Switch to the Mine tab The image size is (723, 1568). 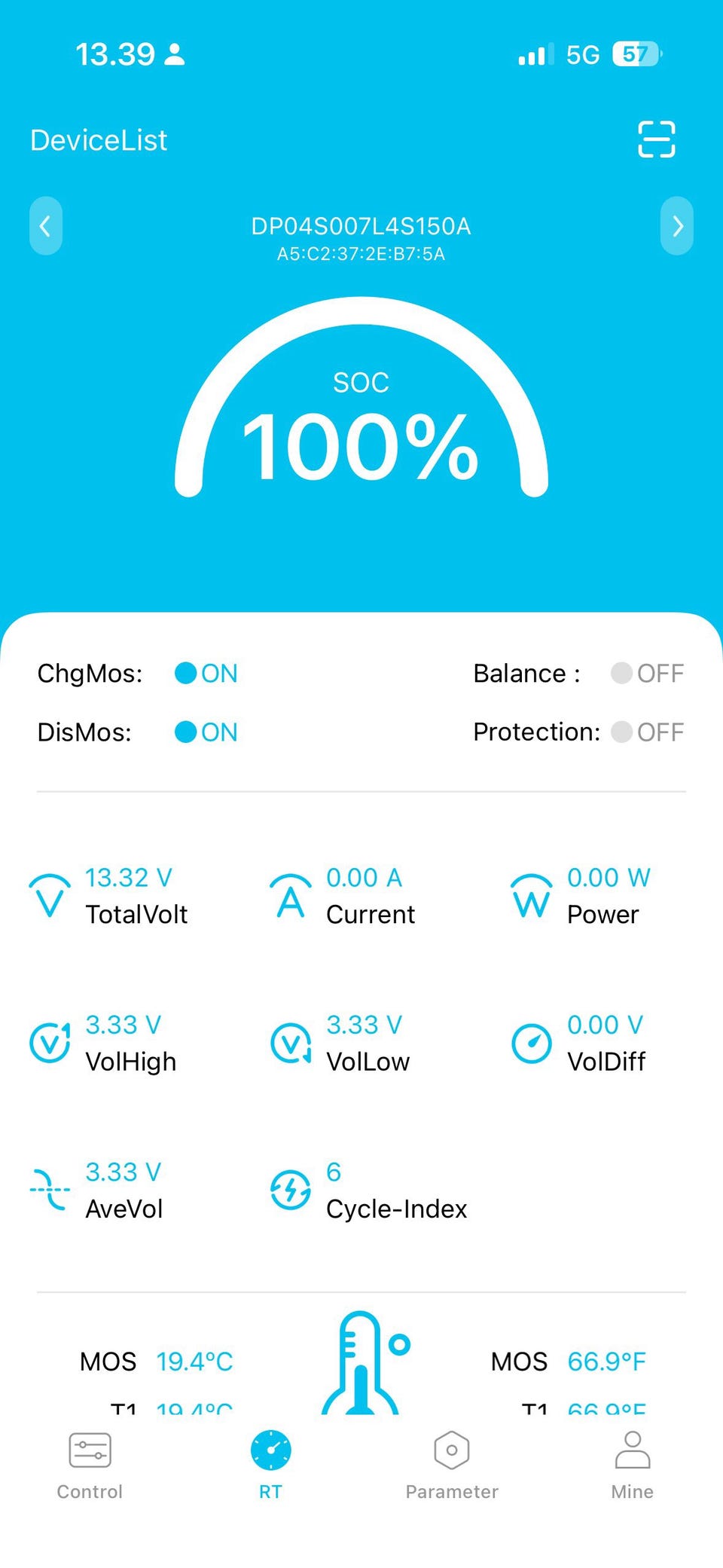coord(633,1466)
